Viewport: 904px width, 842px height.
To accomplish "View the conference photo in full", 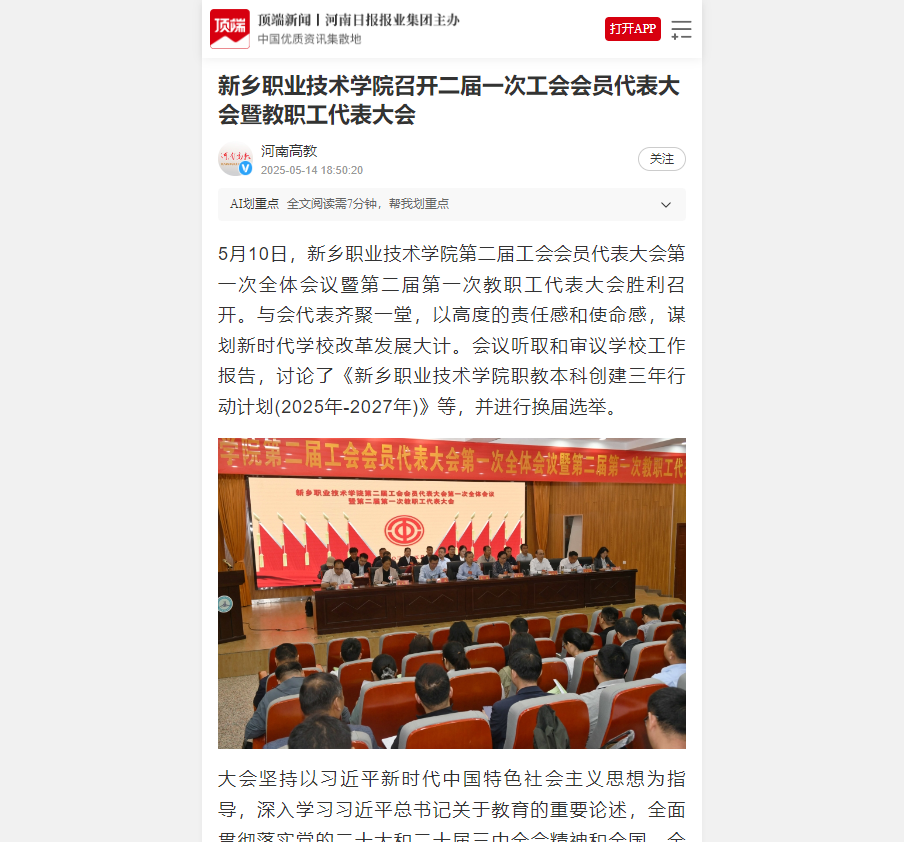I will coord(452,593).
